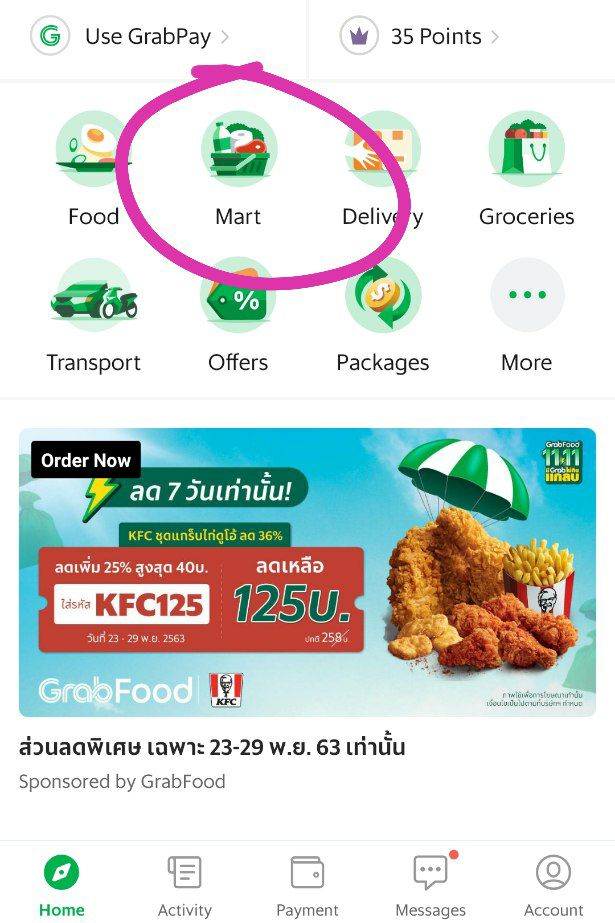Select the Mart service
The width and height of the screenshot is (615, 923).
pos(238,169)
